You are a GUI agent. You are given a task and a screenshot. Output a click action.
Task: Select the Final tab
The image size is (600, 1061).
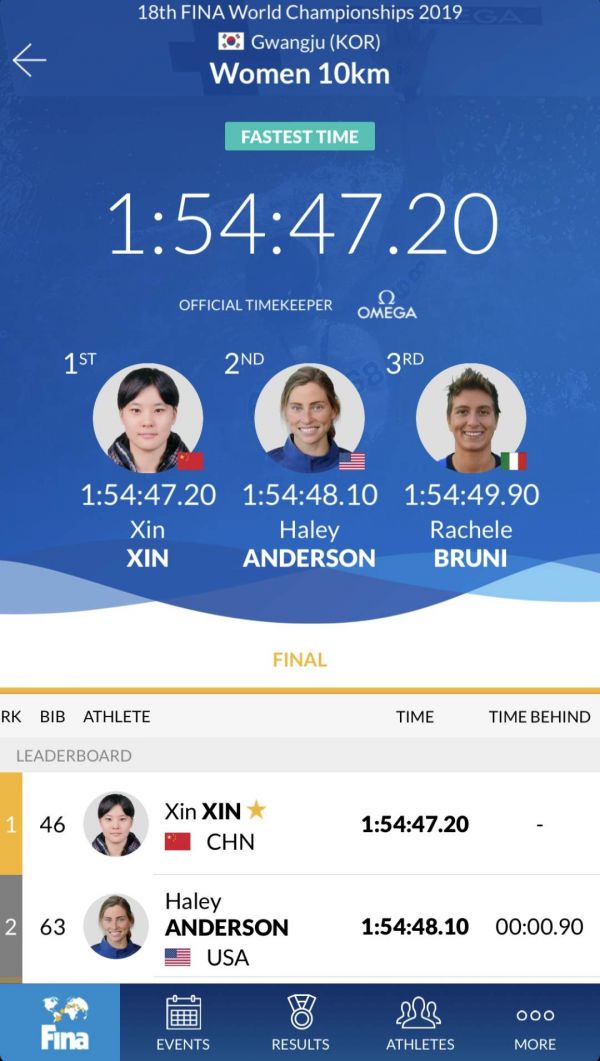(300, 660)
